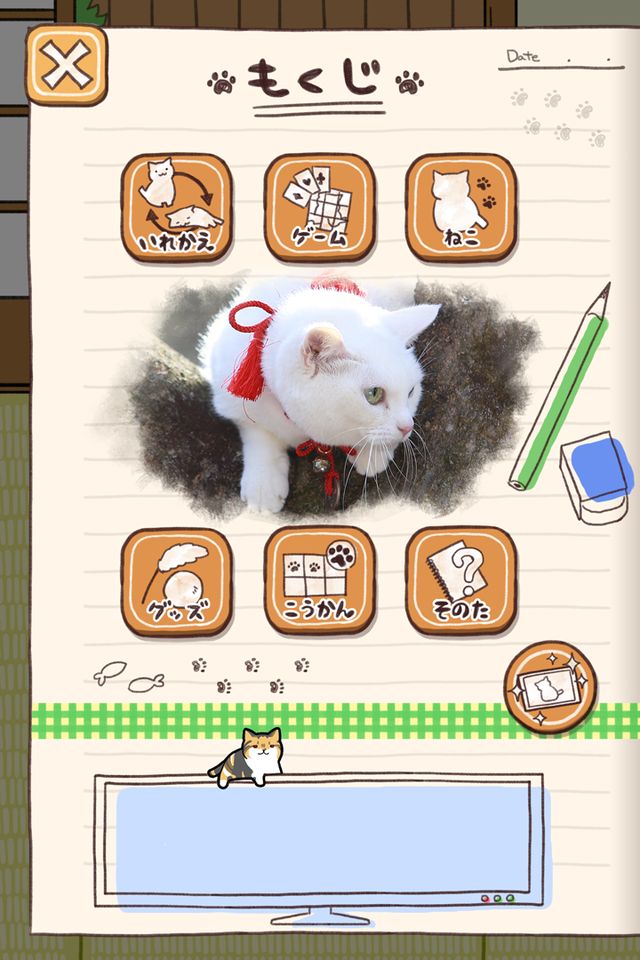Tap the round sparkling cat photo button
Image resolution: width=640 pixels, height=960 pixels.
click(x=549, y=688)
